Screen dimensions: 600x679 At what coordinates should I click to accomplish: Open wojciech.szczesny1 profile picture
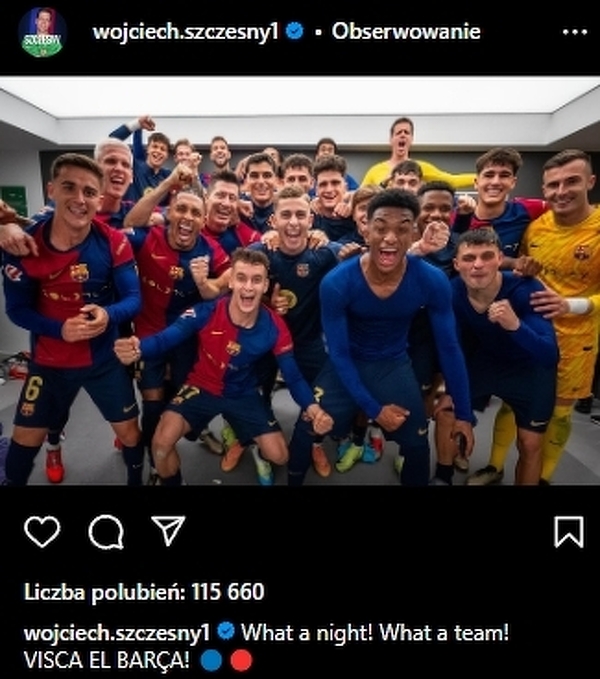coord(41,32)
